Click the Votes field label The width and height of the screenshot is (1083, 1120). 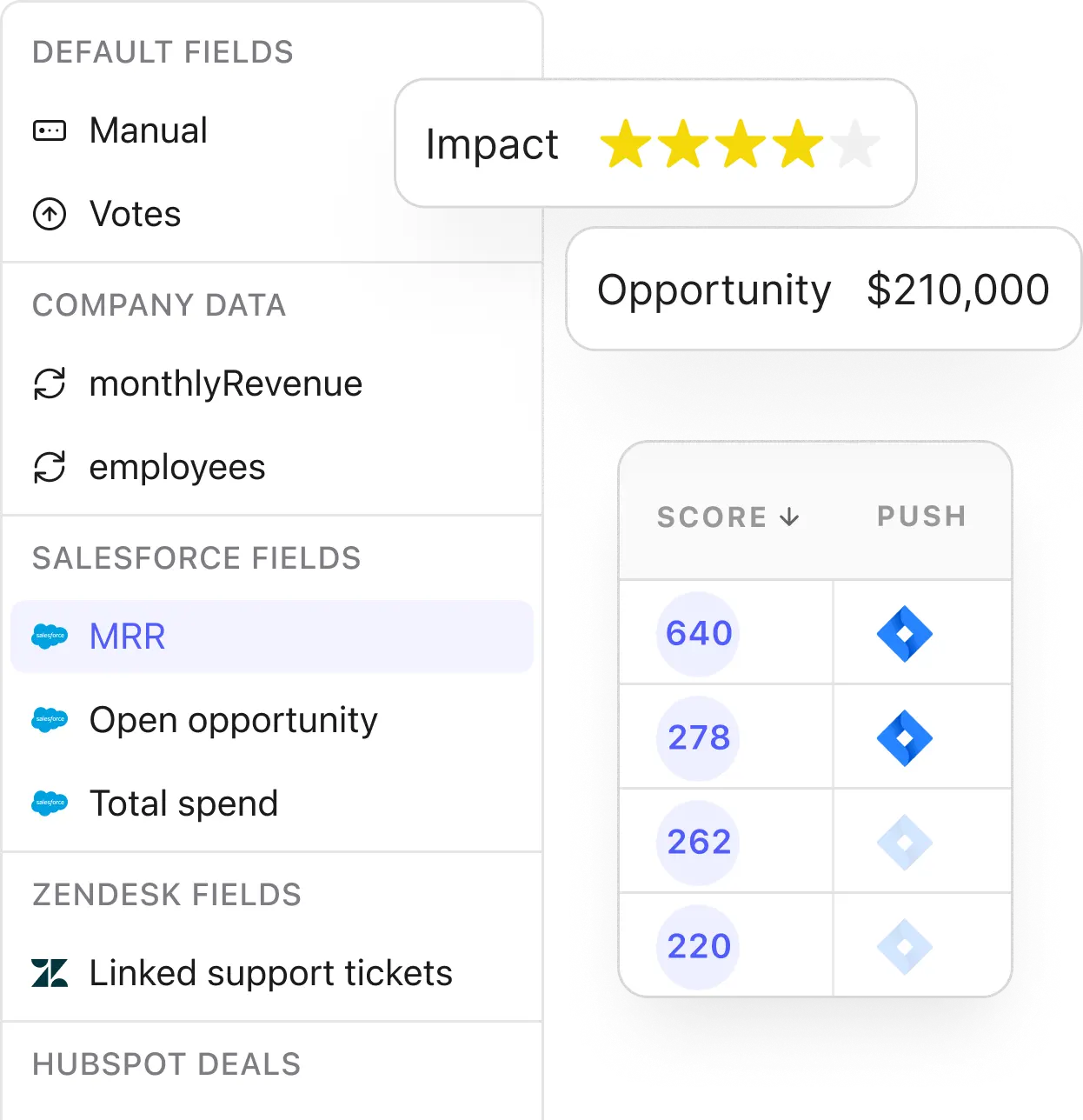(x=134, y=213)
